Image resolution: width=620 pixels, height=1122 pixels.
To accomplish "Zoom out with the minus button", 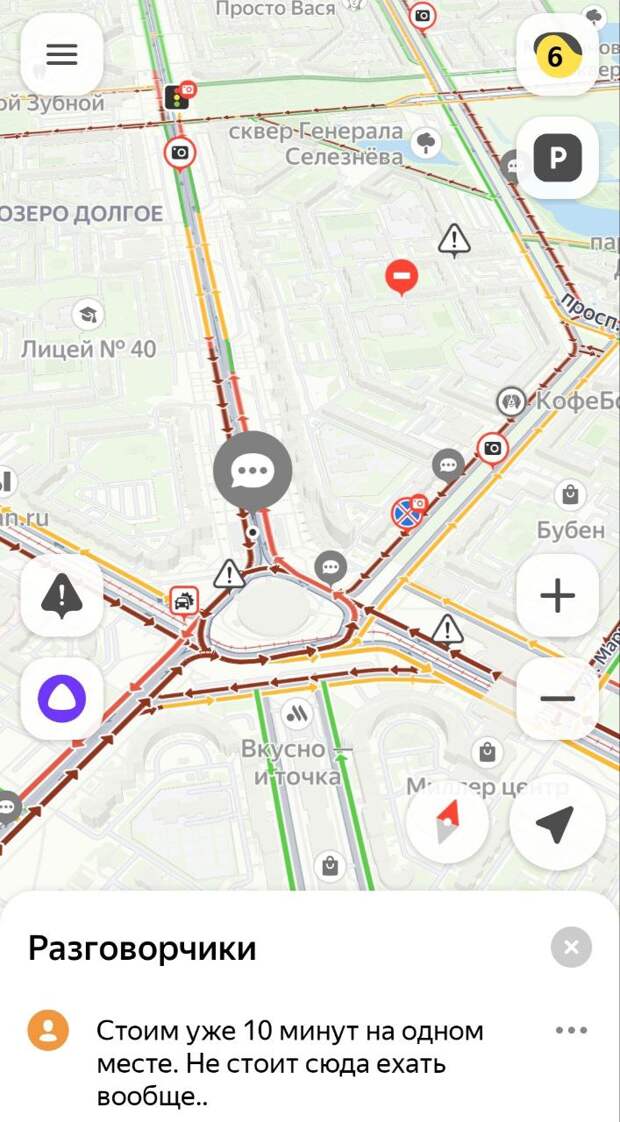I will (x=557, y=698).
